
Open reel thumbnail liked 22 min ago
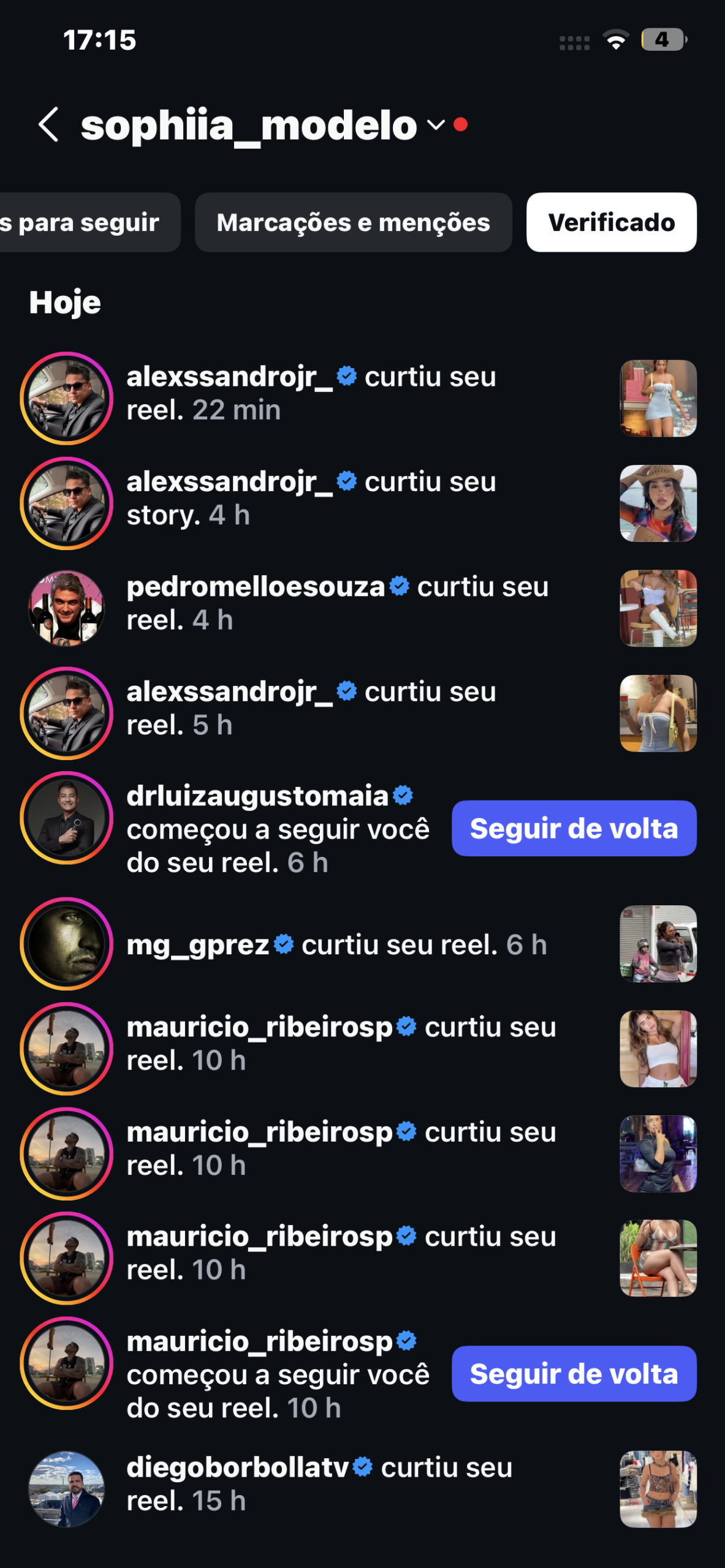[658, 398]
